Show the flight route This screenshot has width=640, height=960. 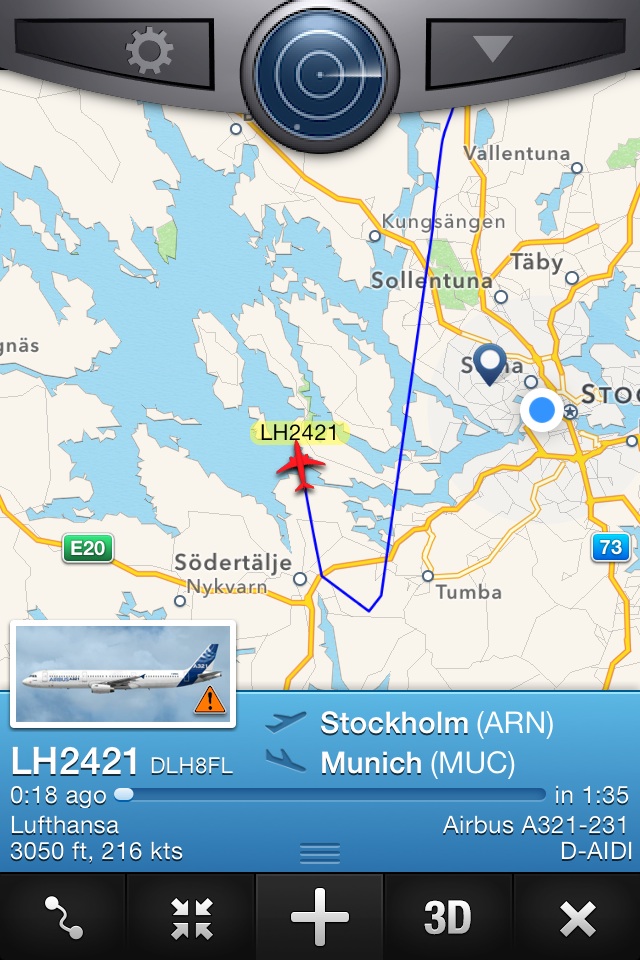pos(62,917)
